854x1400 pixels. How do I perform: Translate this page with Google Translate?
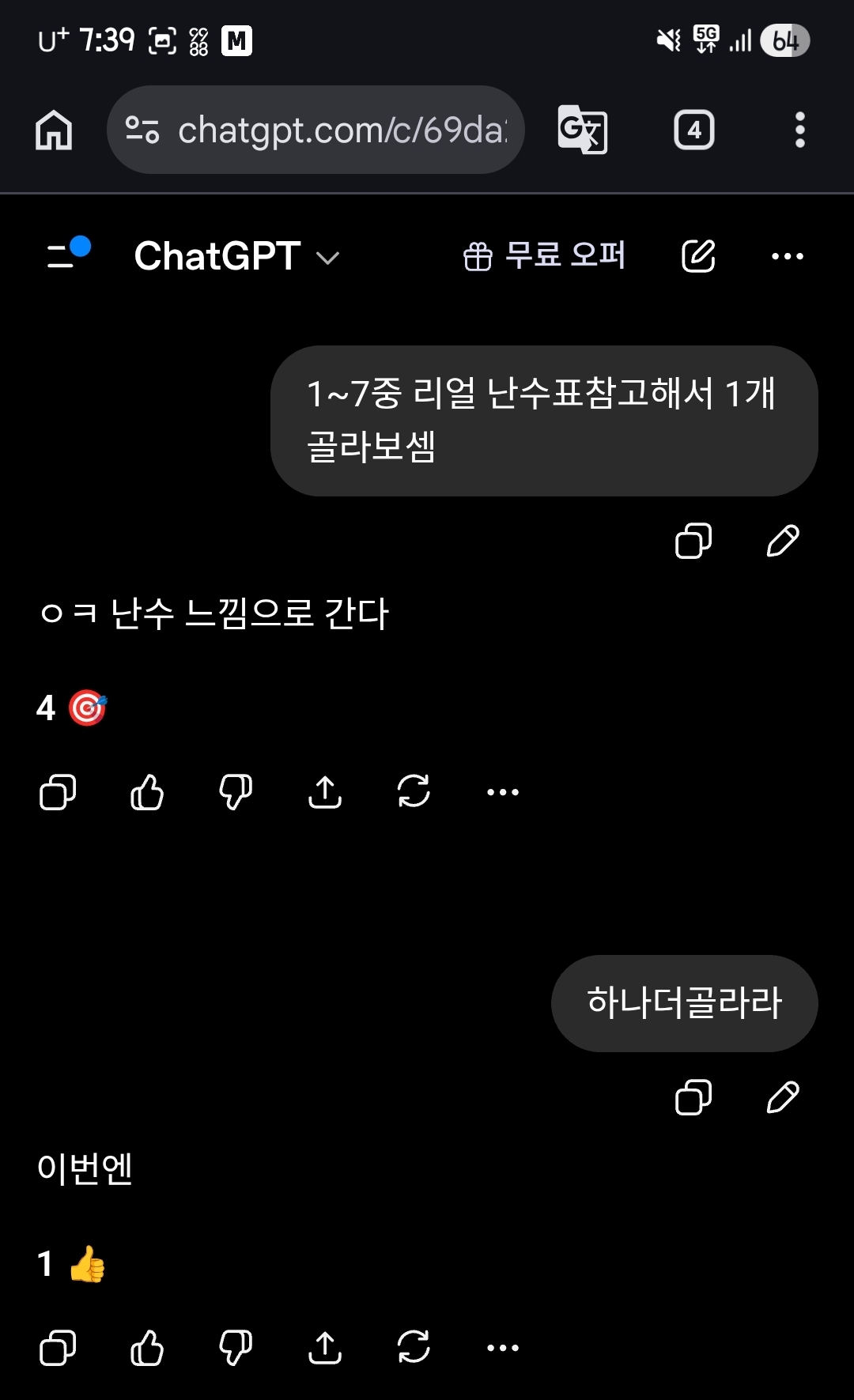coord(583,130)
